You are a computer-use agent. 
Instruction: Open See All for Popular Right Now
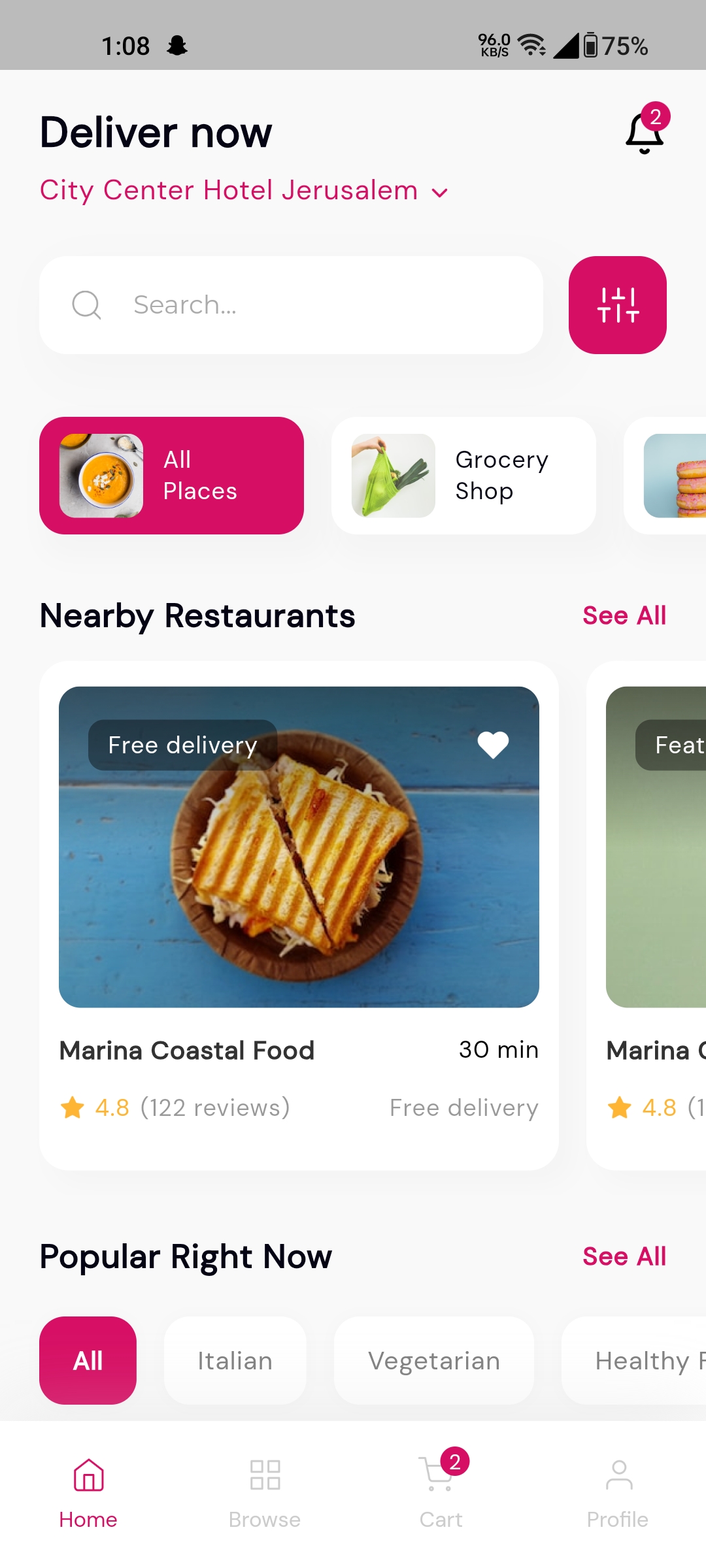click(624, 1255)
